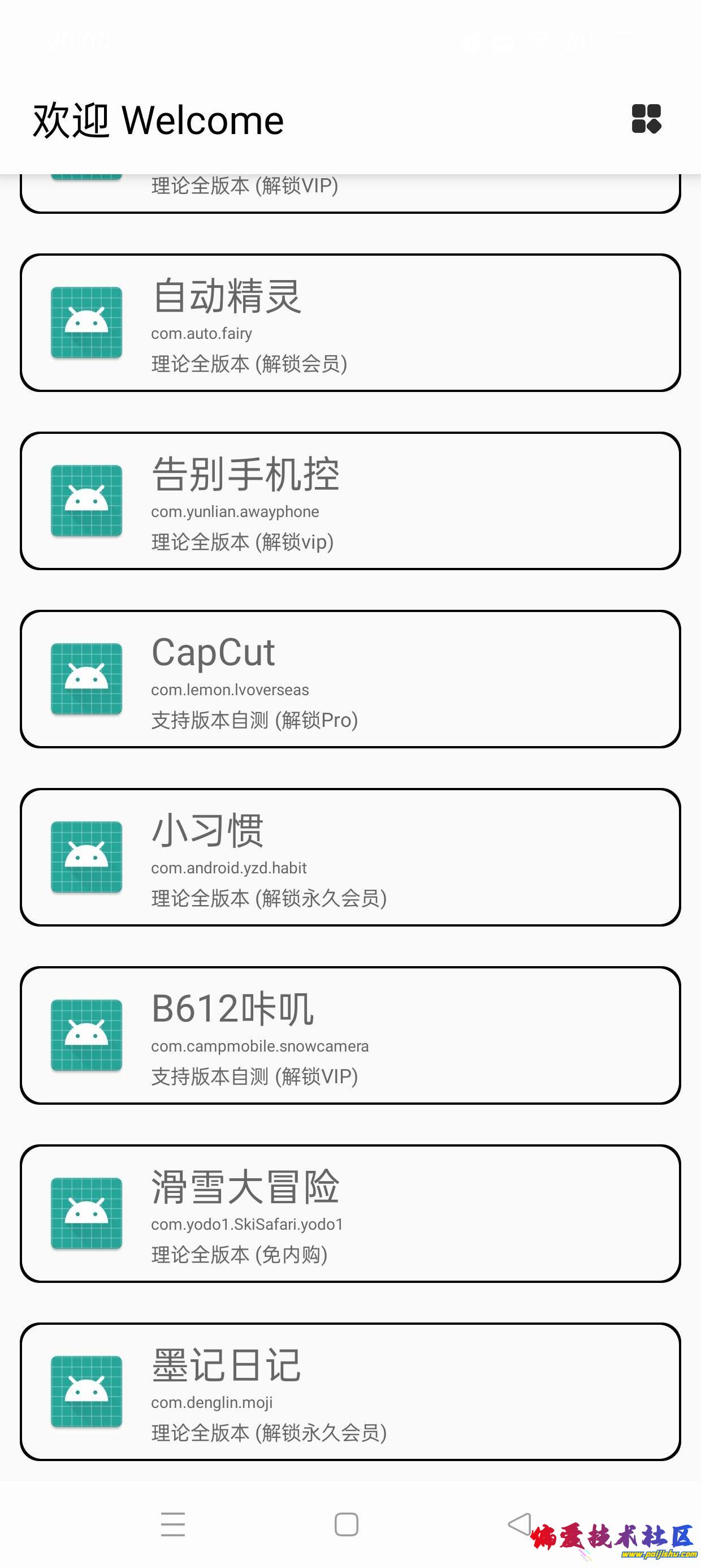Select the 滑雪大冒险 game card

(350, 1213)
